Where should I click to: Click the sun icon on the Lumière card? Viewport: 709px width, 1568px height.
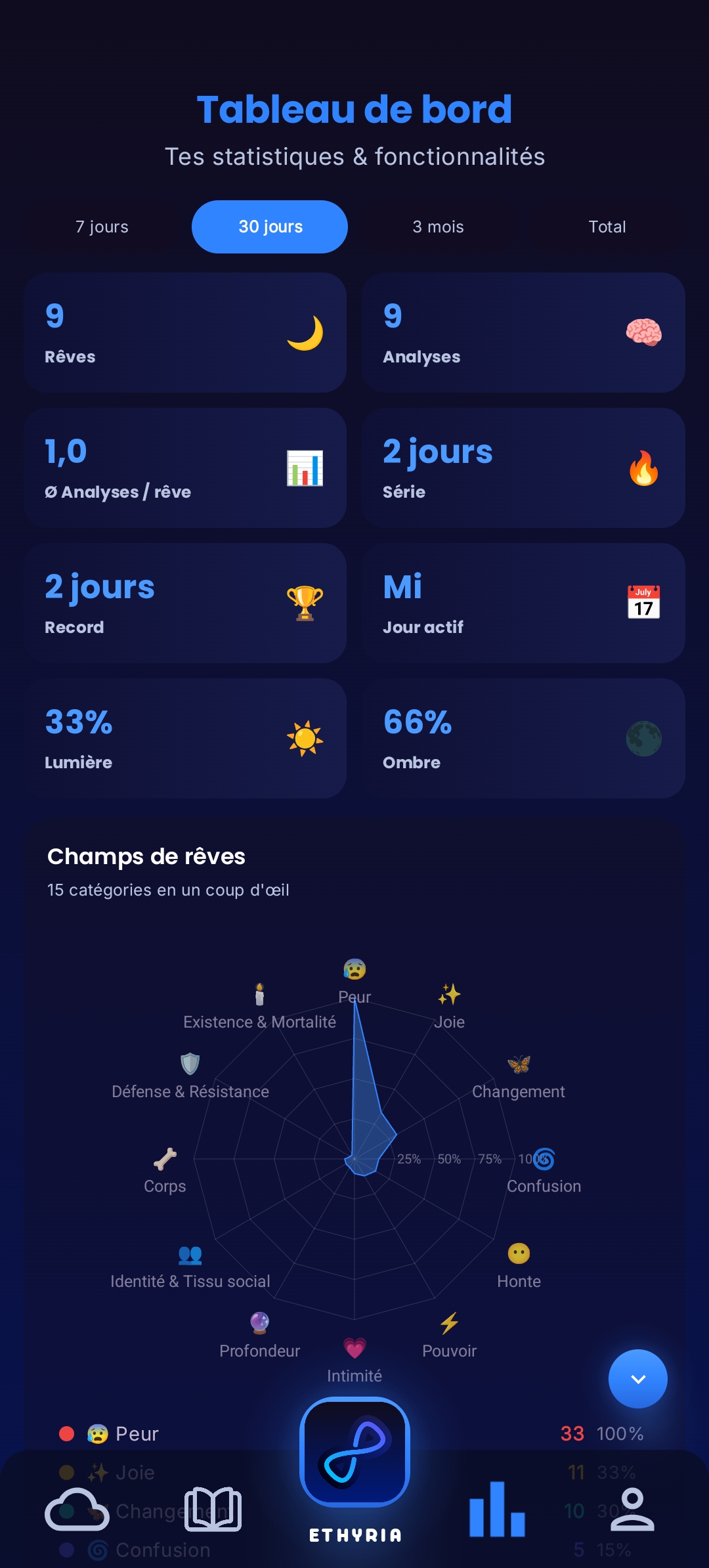(304, 737)
